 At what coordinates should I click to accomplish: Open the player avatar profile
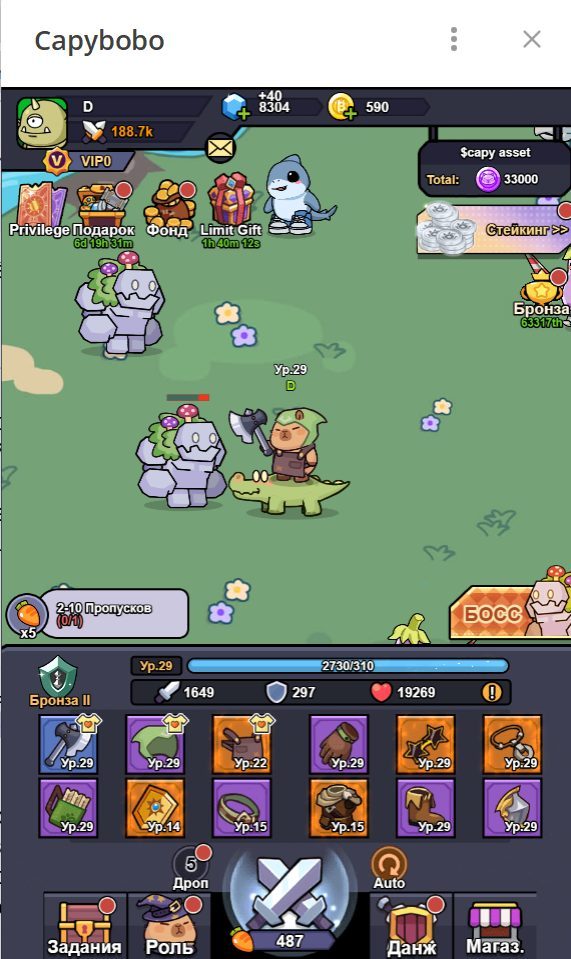pos(42,122)
